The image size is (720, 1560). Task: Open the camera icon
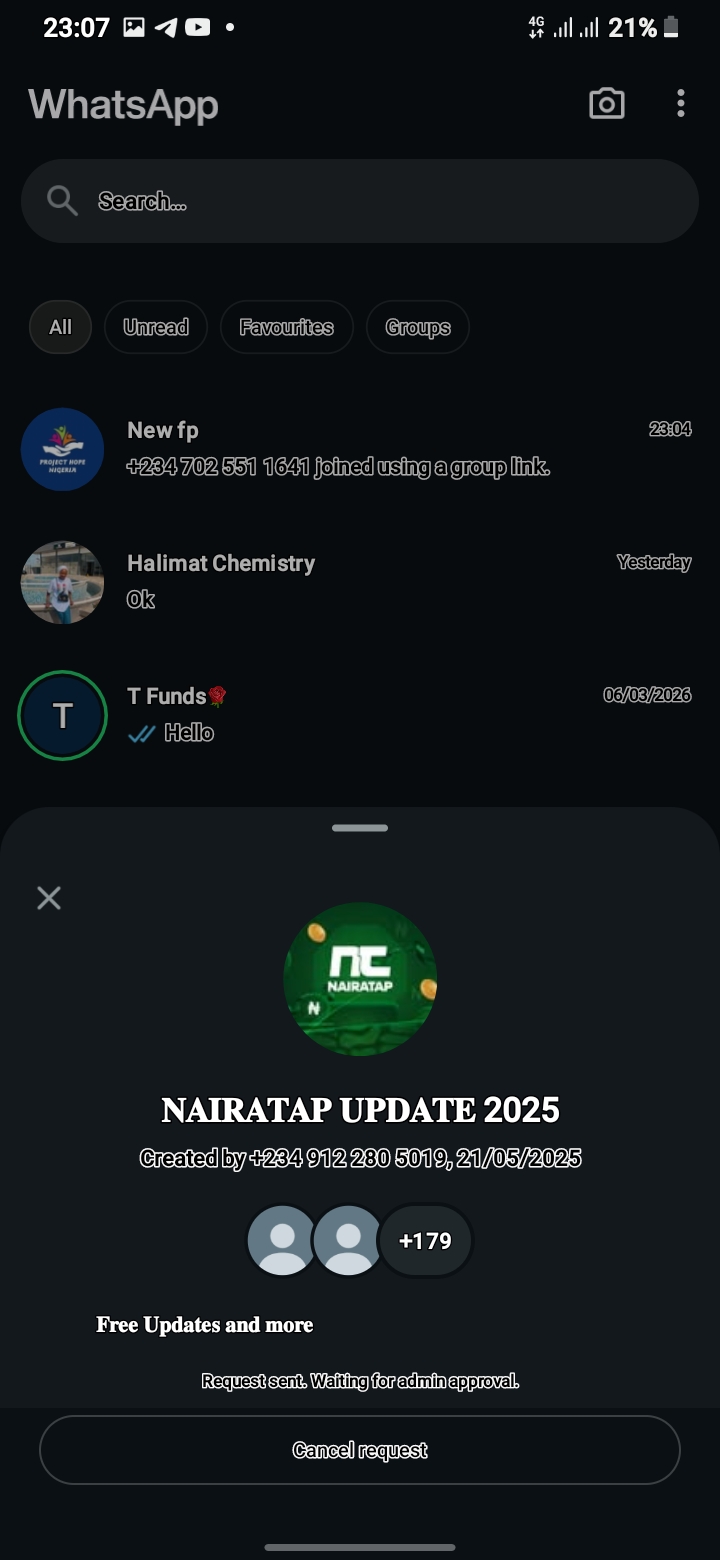click(607, 104)
